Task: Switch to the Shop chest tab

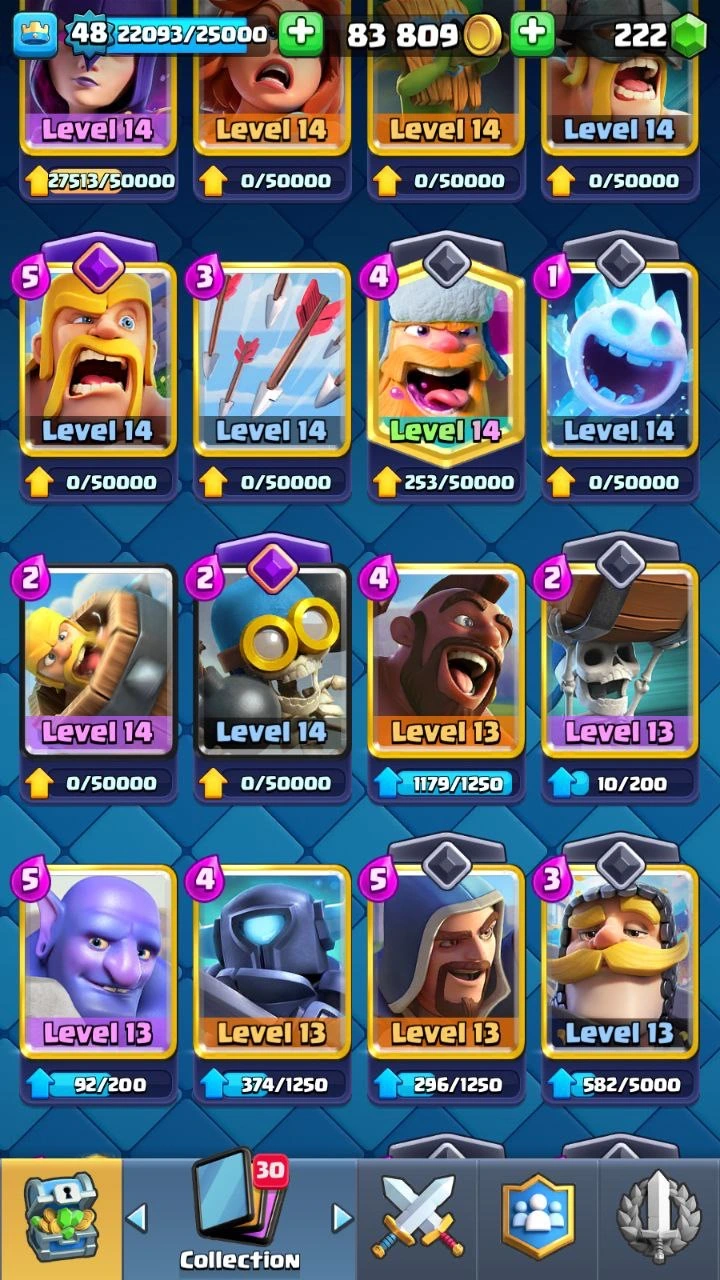Action: point(60,1218)
